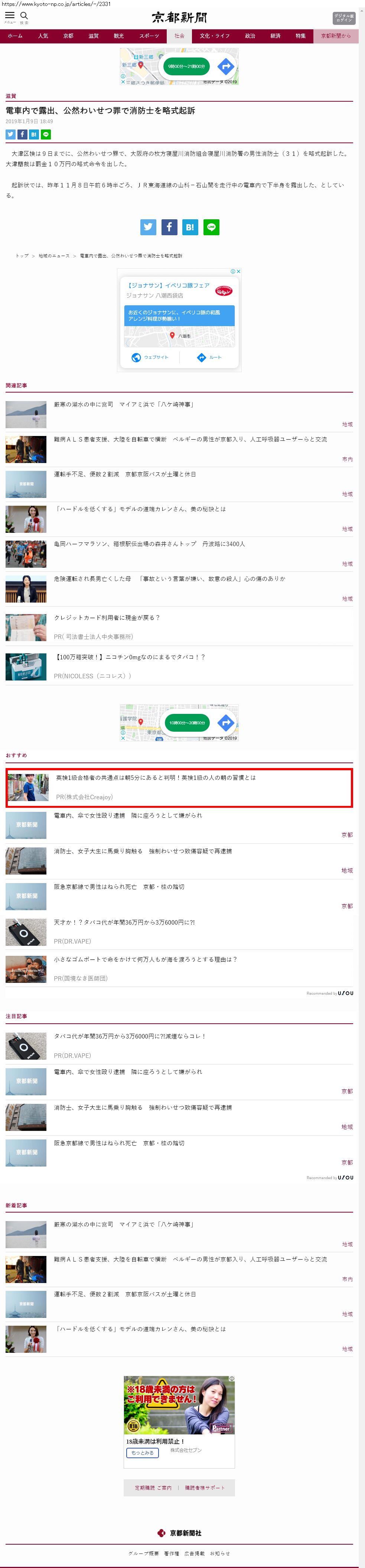Open the 英検1級合格者 PR article
Image resolution: width=365 pixels, height=1568 pixels.
[x=156, y=777]
